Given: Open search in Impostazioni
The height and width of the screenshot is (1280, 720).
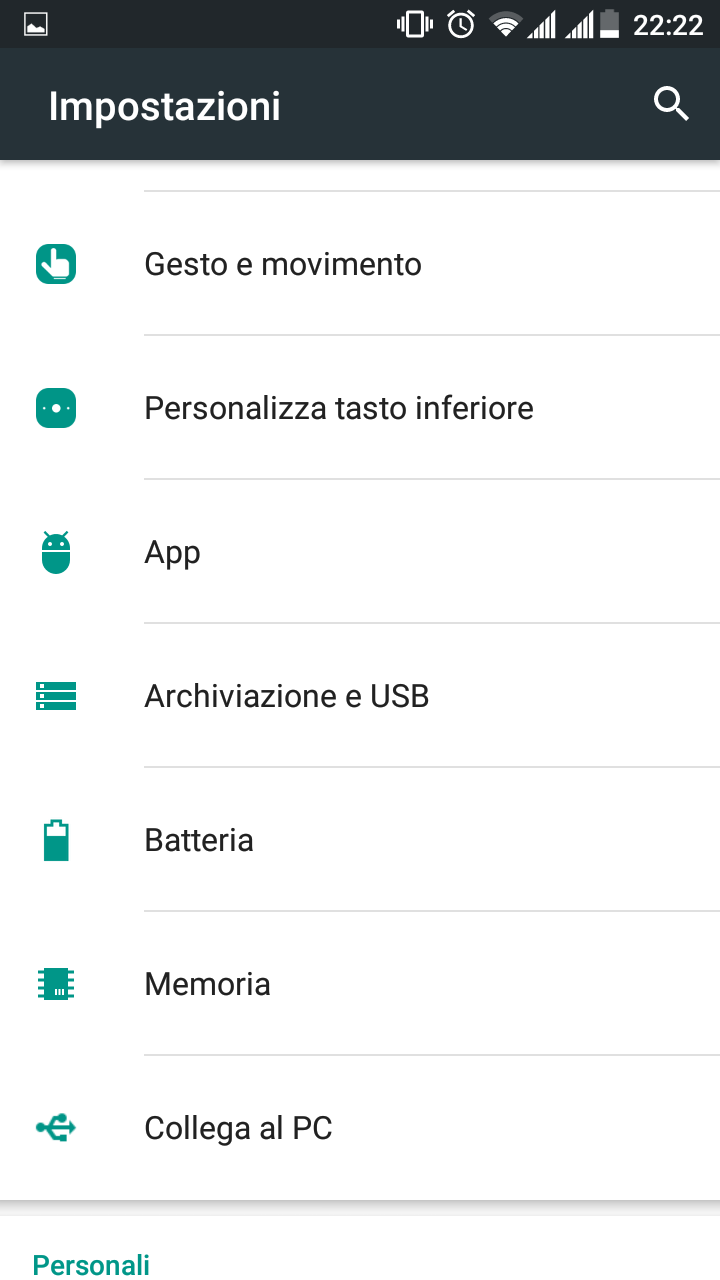Looking at the screenshot, I should [x=671, y=104].
